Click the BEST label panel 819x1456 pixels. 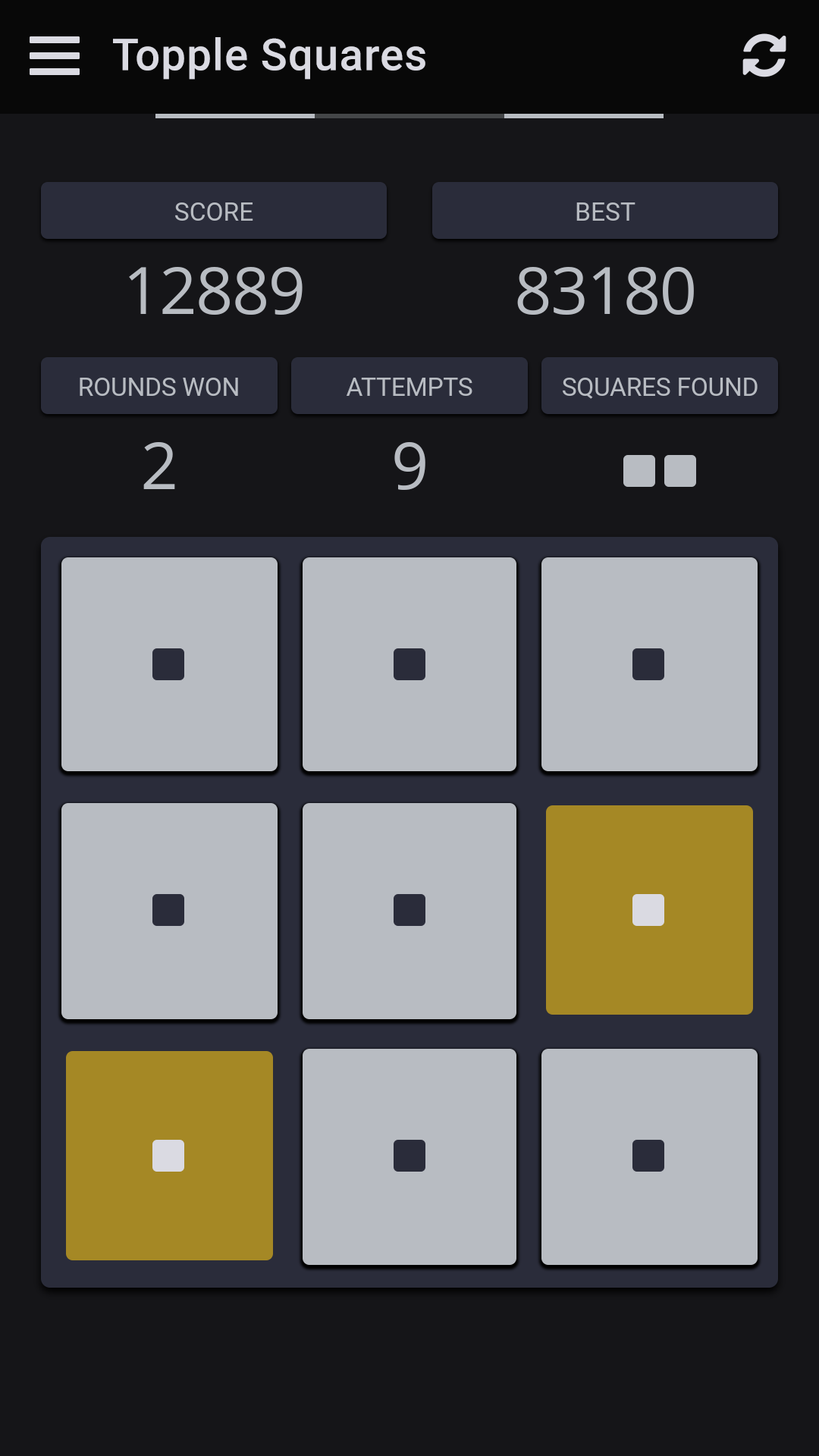[x=604, y=210]
